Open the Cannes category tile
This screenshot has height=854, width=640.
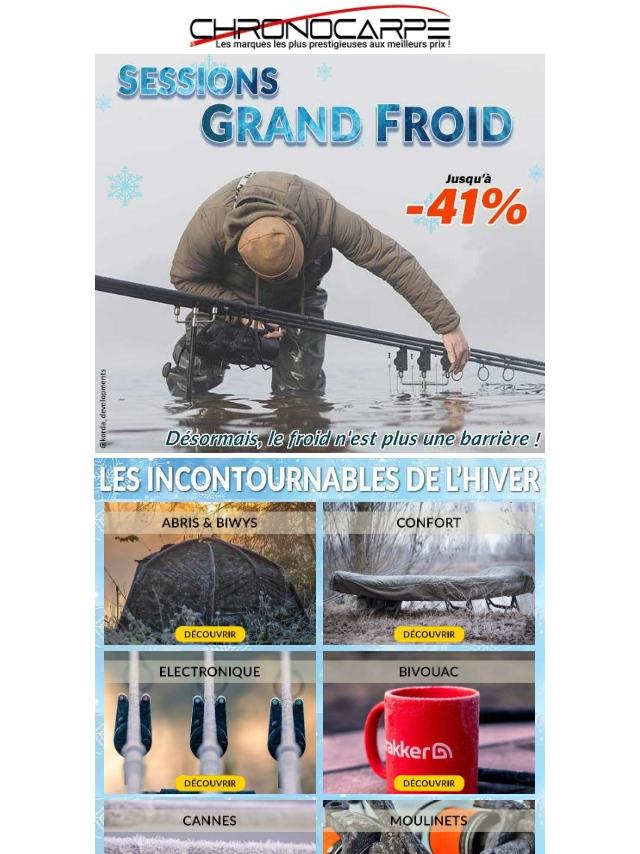210,826
